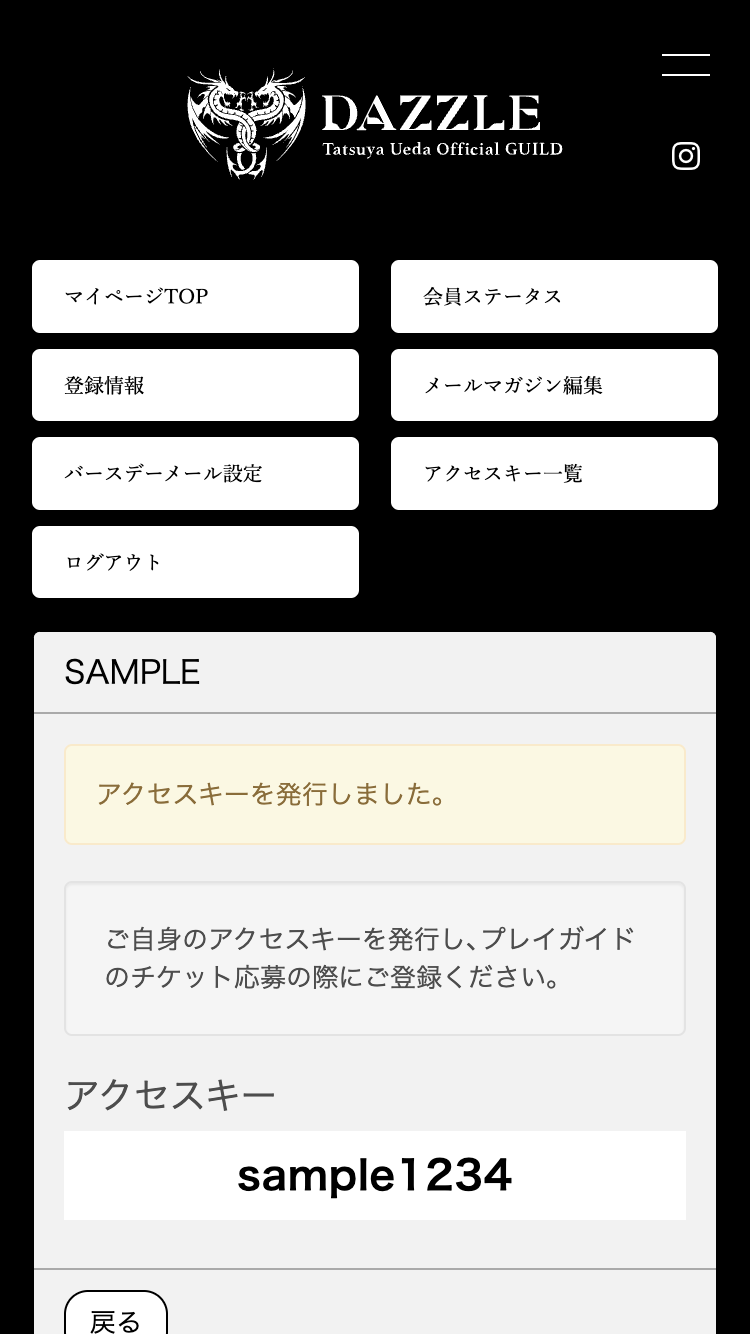Tap the DAZZLE logo to go home
Viewport: 750px width, 1334px height.
(x=375, y=124)
